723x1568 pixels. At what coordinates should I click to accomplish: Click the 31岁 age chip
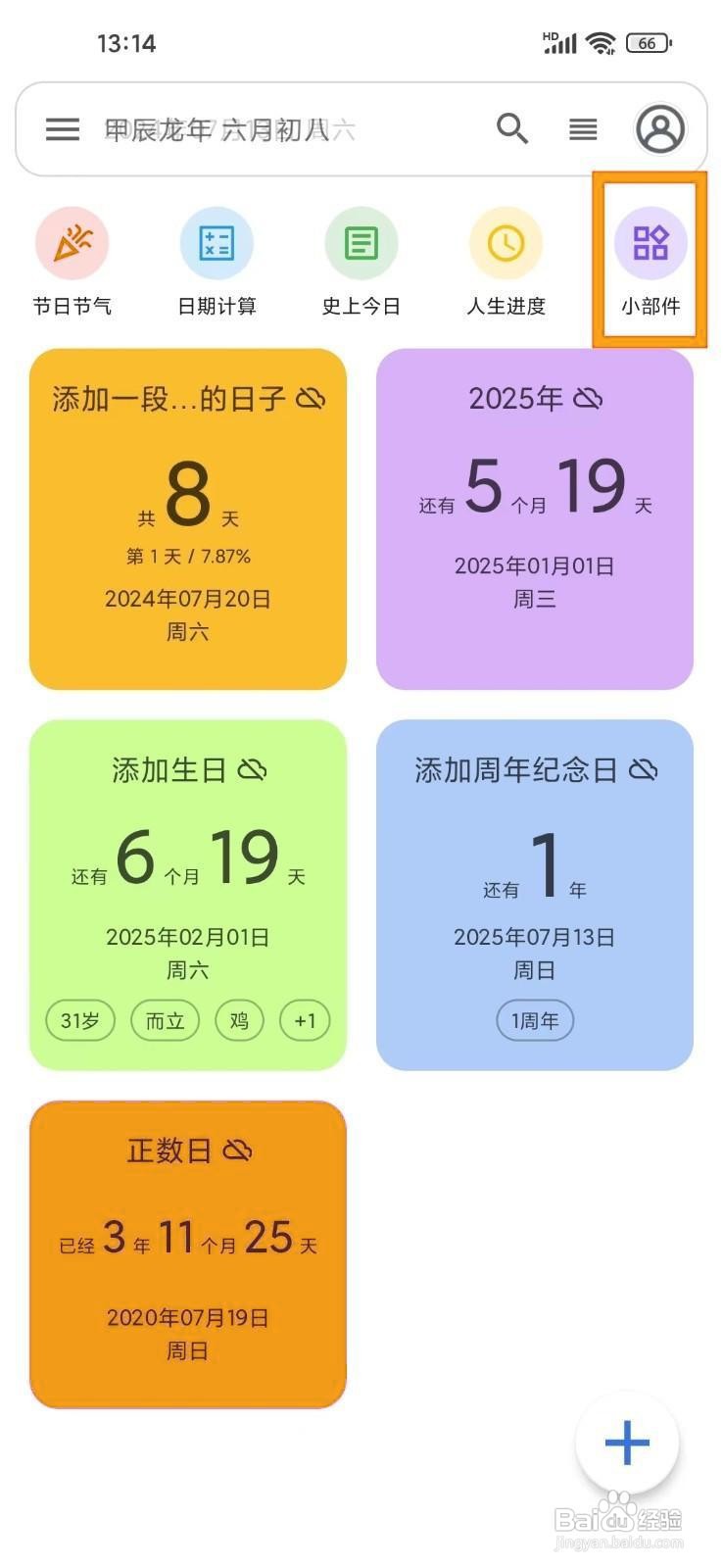click(x=80, y=1020)
